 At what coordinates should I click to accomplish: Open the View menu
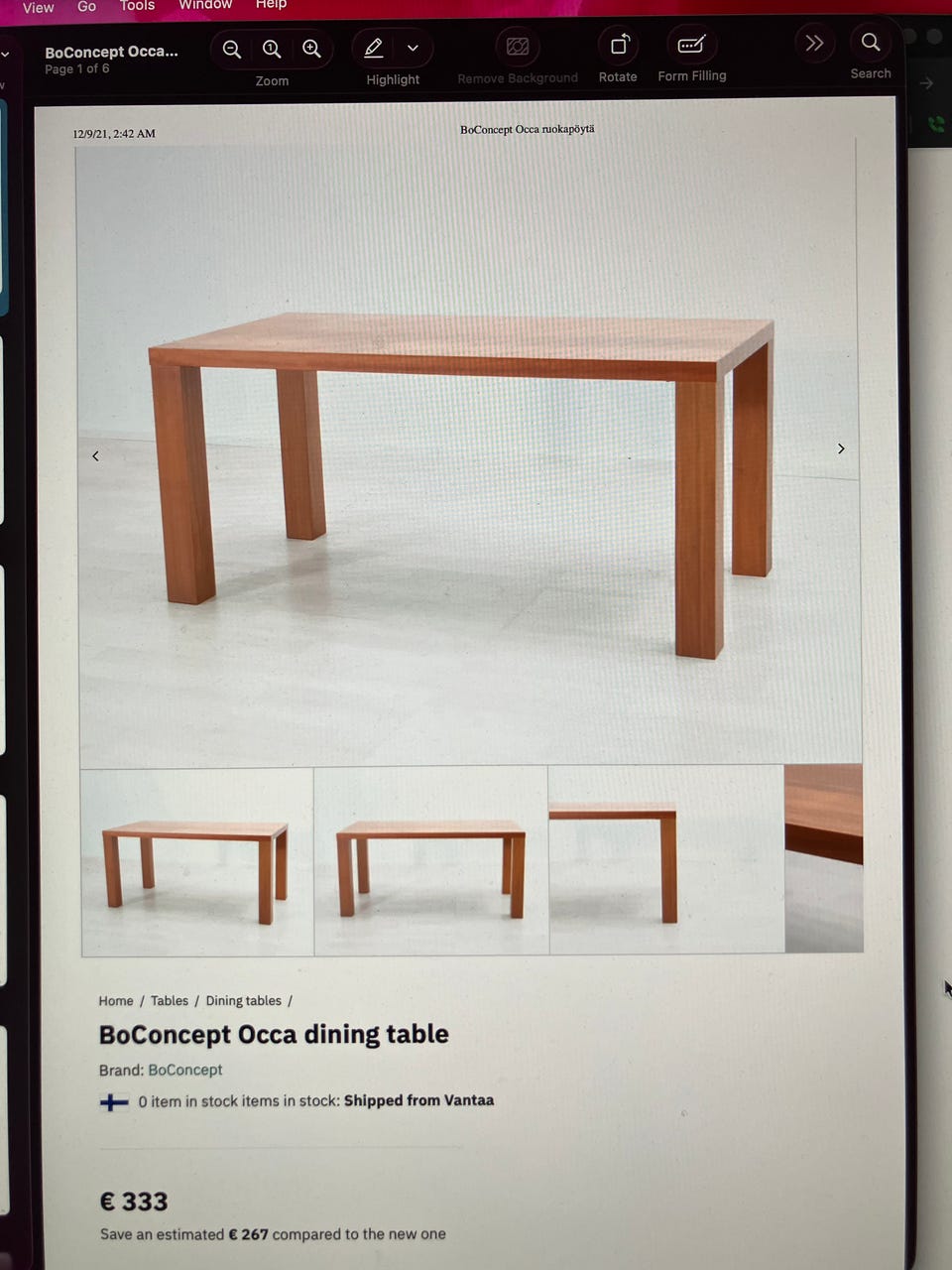point(38,7)
